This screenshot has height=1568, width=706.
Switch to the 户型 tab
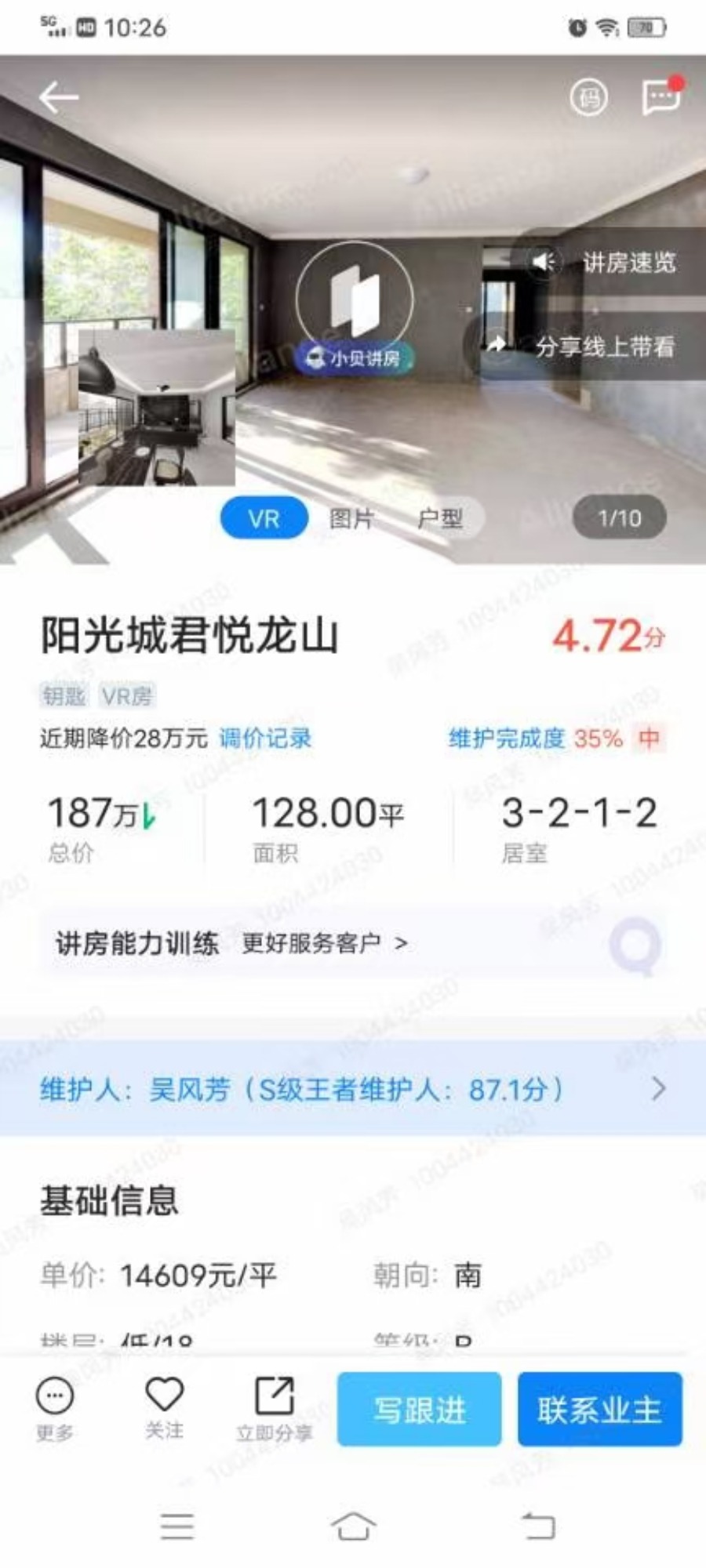[440, 518]
